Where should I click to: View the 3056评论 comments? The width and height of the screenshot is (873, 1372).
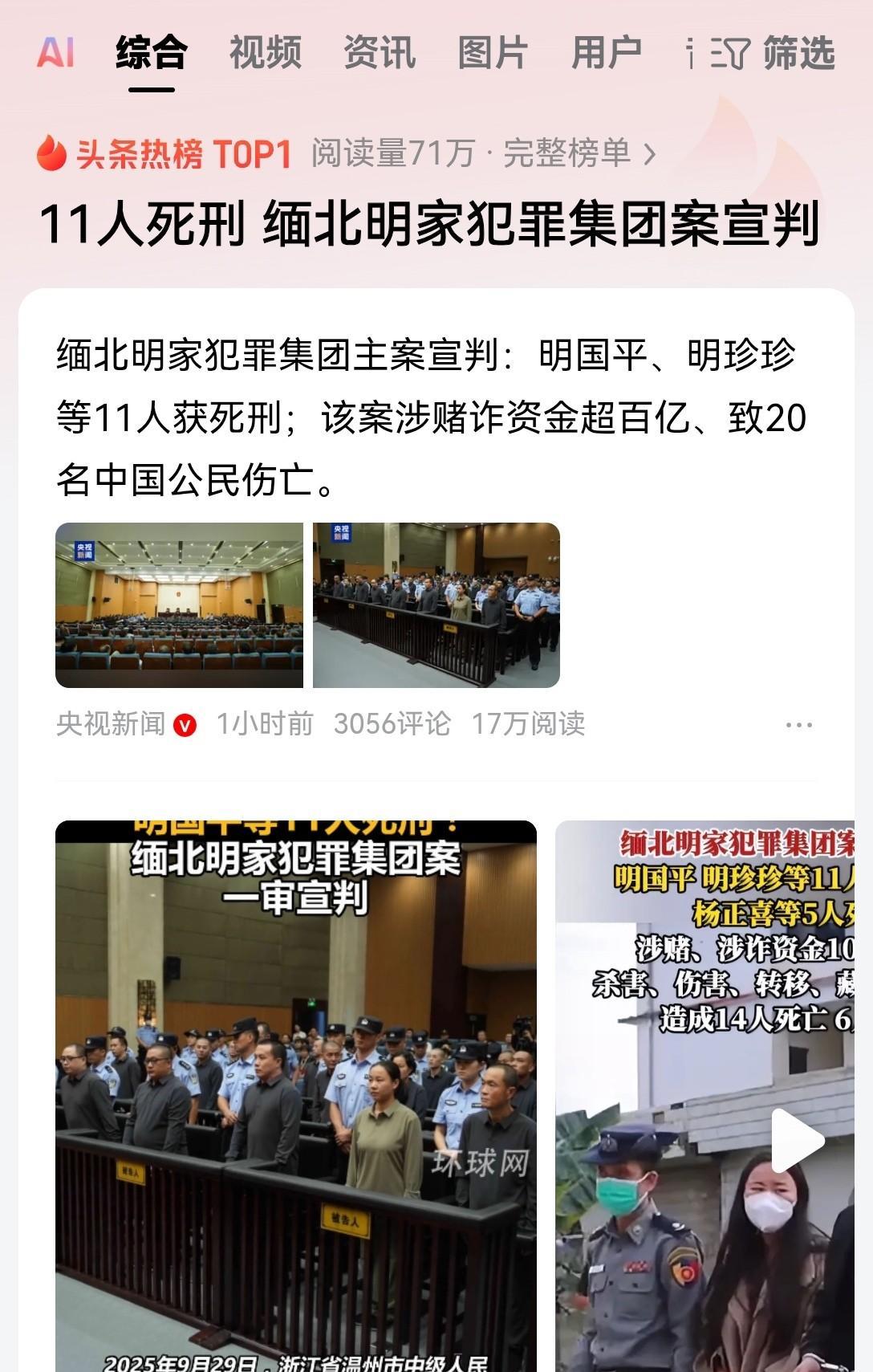[392, 724]
